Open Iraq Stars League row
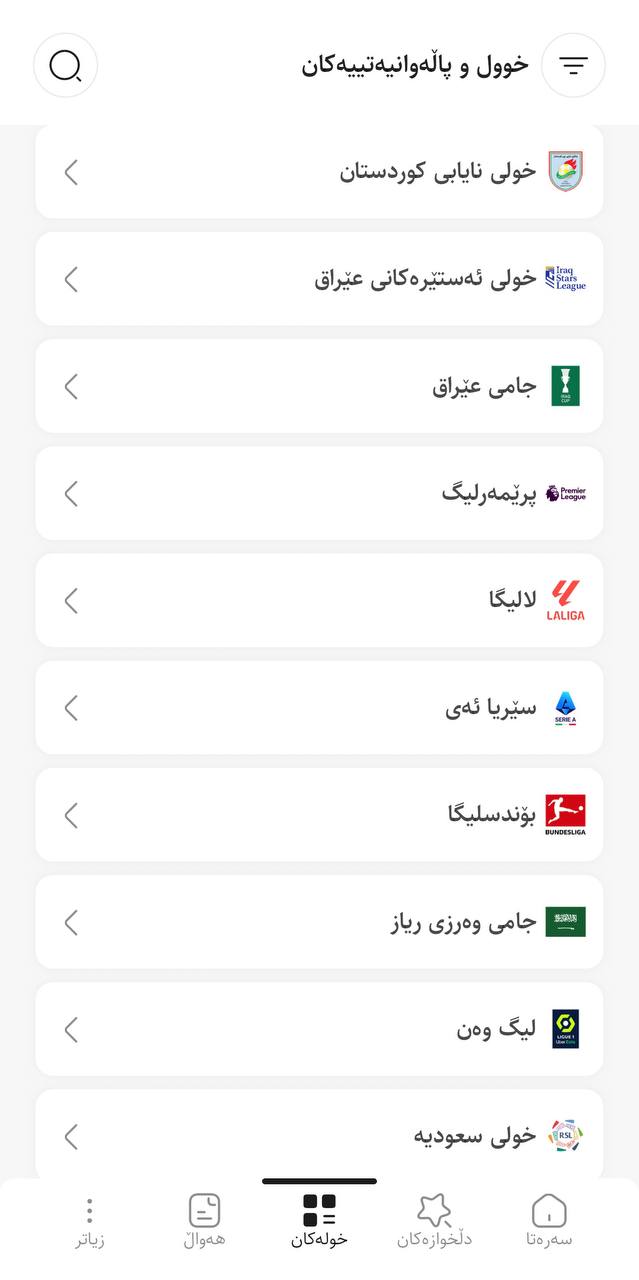 click(319, 279)
